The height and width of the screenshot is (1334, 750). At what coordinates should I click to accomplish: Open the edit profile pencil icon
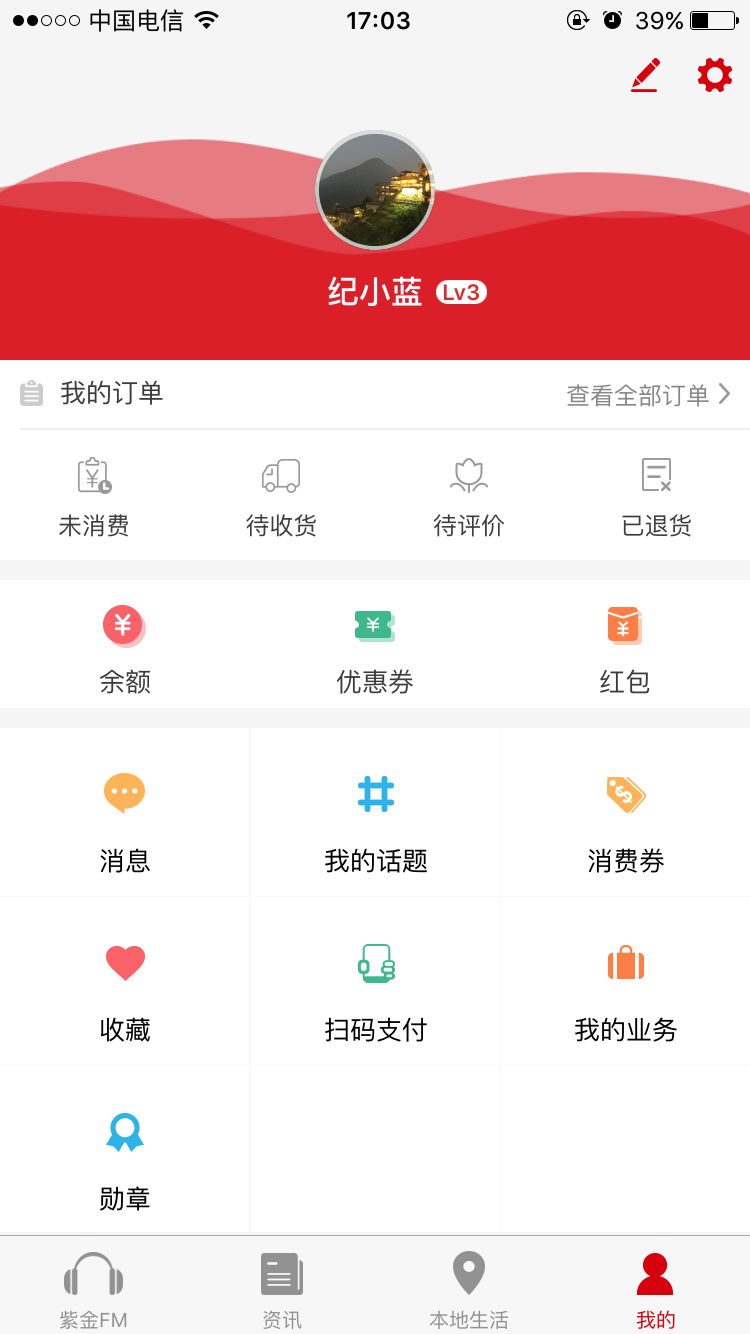645,76
